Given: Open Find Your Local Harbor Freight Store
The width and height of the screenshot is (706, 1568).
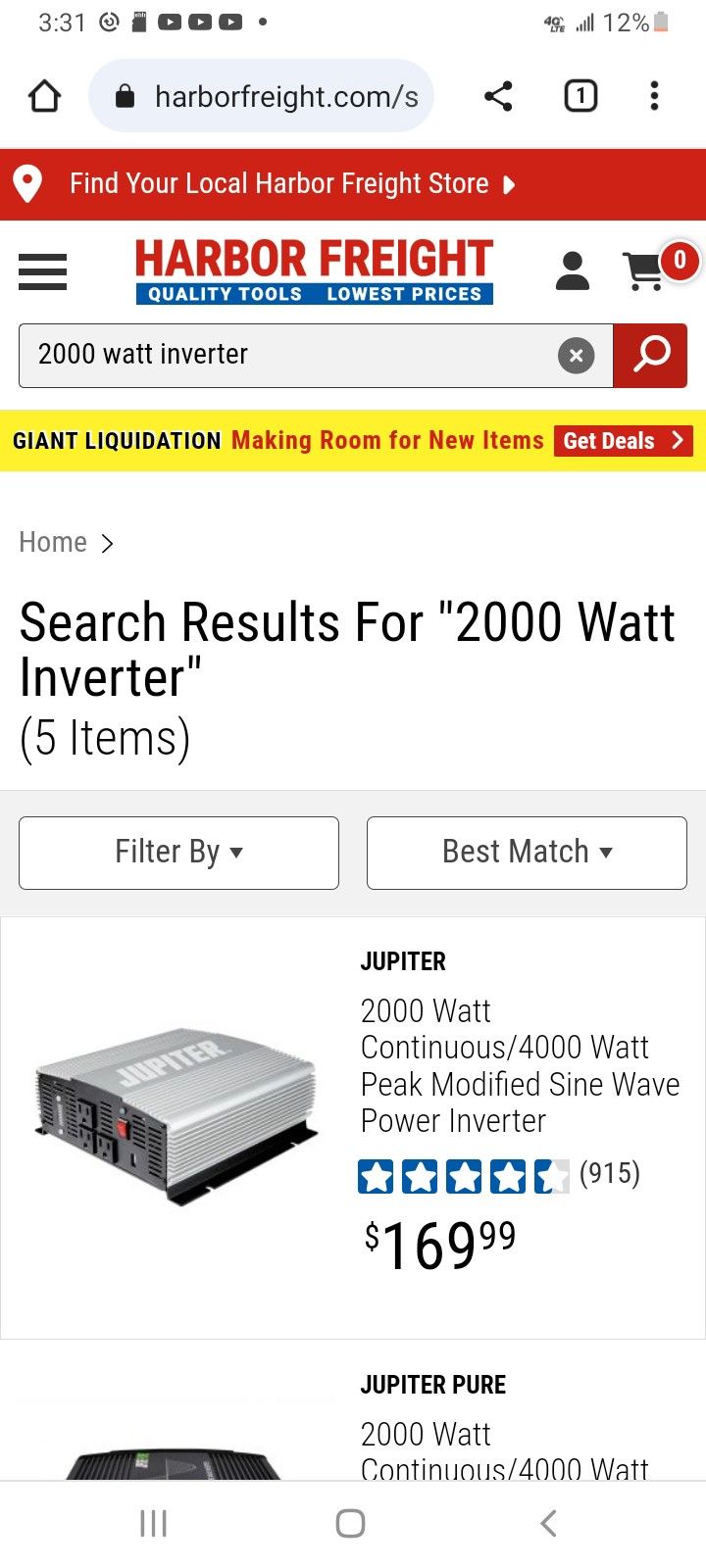Looking at the screenshot, I should click(x=279, y=183).
